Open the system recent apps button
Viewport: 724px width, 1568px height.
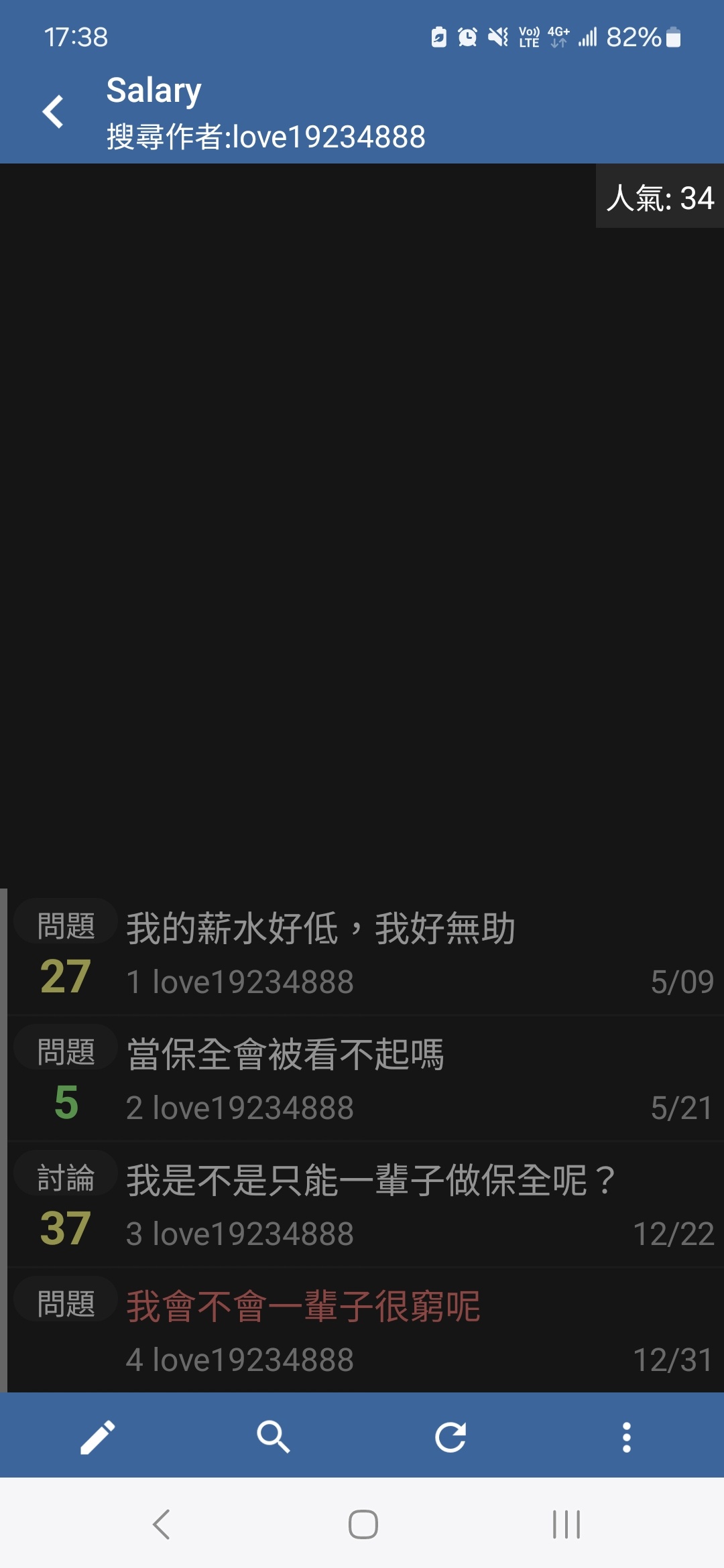tap(566, 1524)
